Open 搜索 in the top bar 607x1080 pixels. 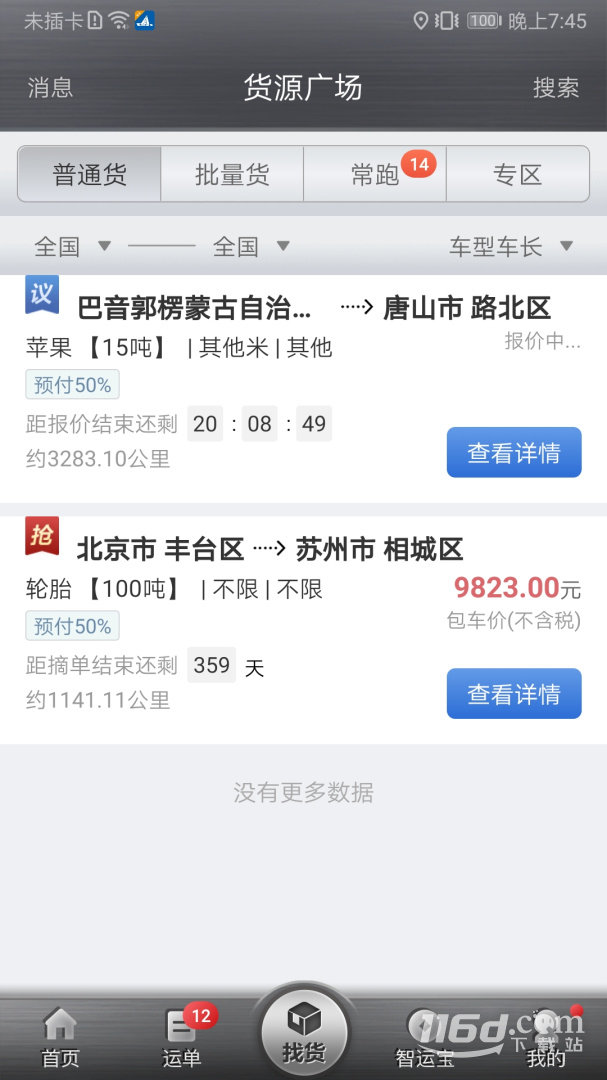555,87
